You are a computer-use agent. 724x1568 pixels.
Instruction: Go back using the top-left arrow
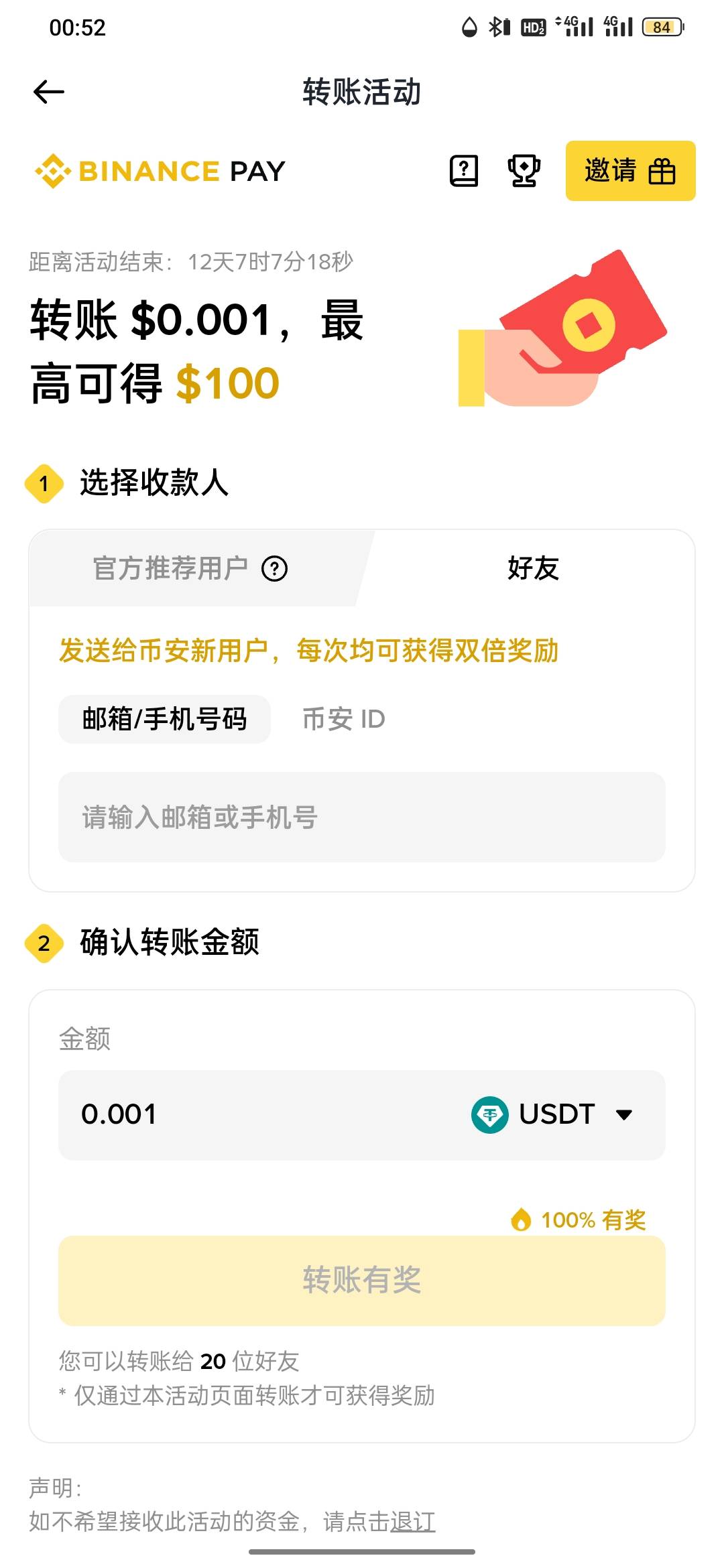(49, 92)
